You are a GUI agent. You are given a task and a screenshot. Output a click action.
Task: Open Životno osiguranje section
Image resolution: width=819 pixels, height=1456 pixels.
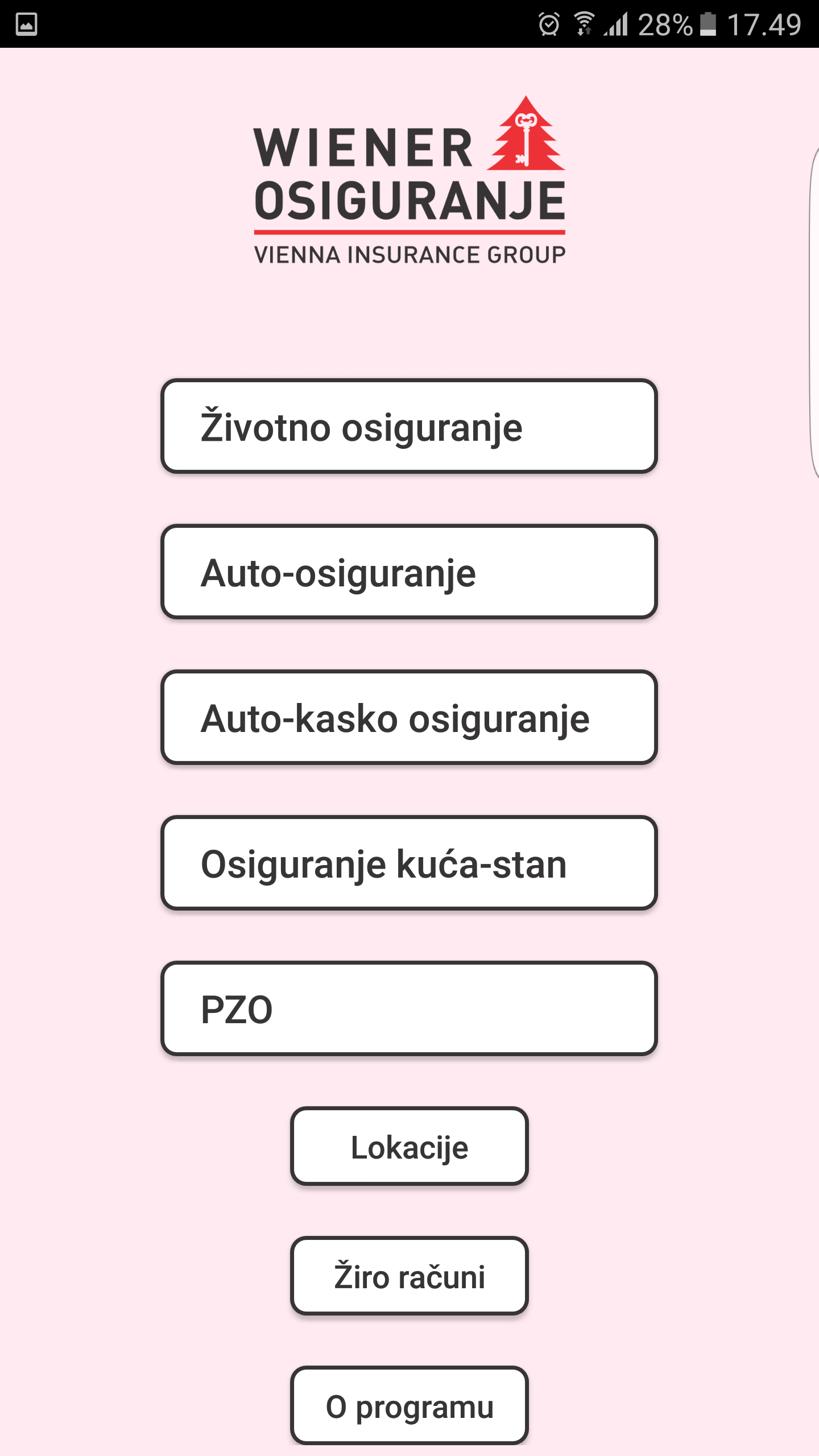point(409,427)
